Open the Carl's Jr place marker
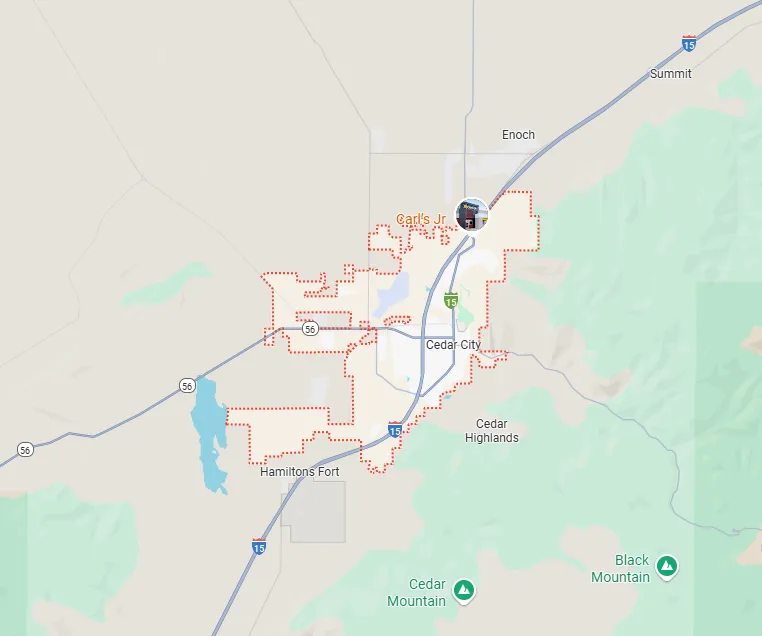The height and width of the screenshot is (636, 762). pos(472,215)
